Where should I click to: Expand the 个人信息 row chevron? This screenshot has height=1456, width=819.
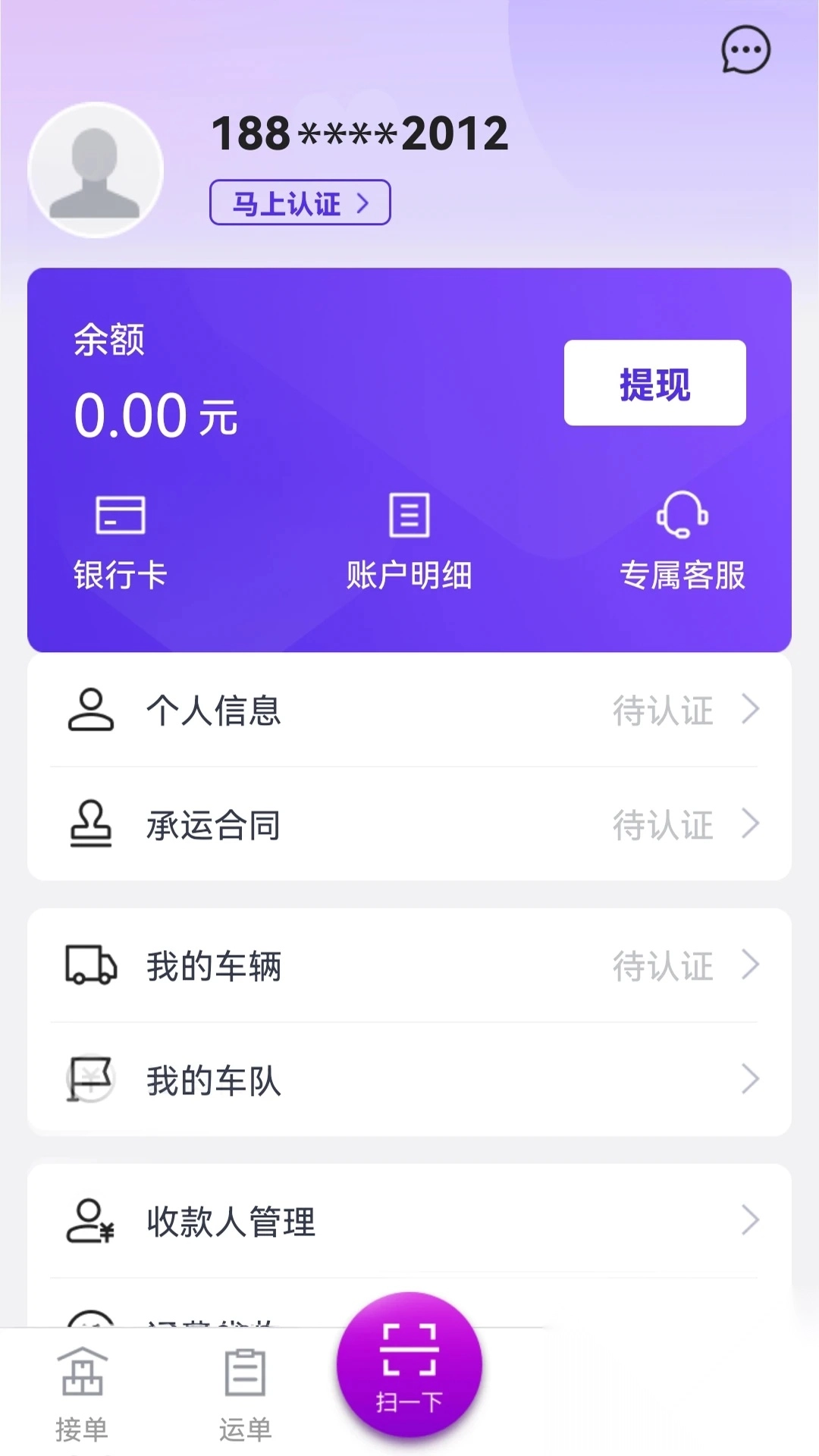752,710
